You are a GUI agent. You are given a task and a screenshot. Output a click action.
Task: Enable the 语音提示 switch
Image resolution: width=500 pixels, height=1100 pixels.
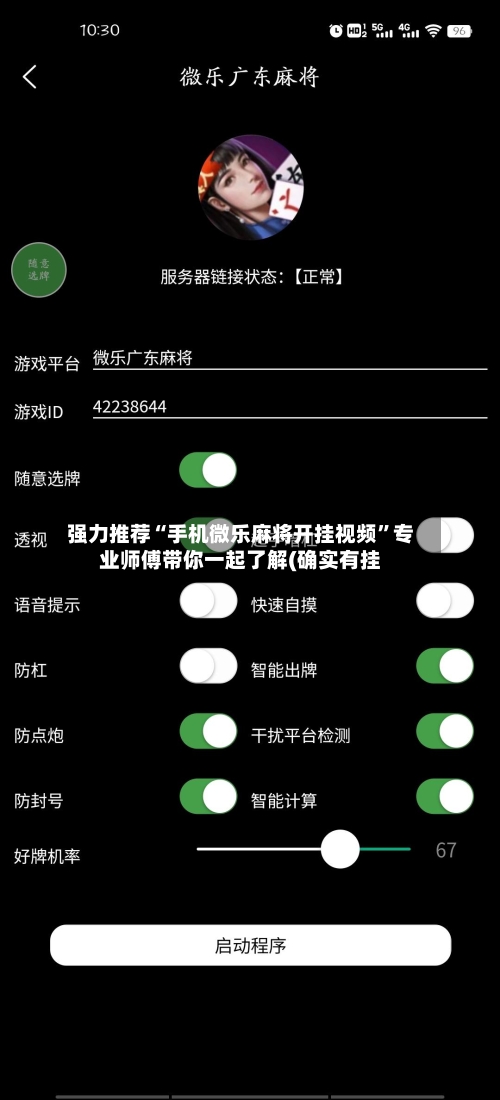click(208, 601)
